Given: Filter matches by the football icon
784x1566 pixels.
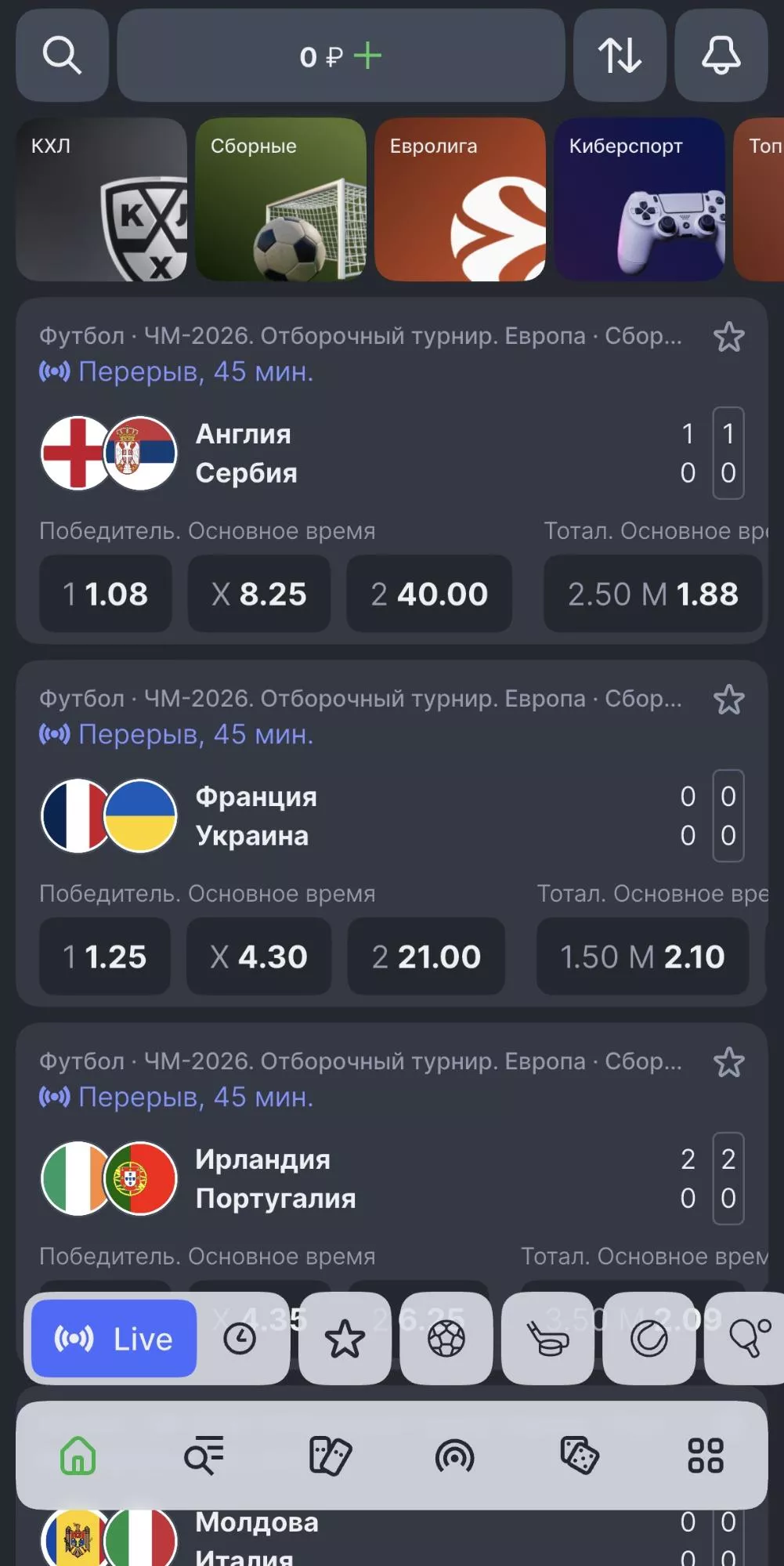Looking at the screenshot, I should point(446,1339).
